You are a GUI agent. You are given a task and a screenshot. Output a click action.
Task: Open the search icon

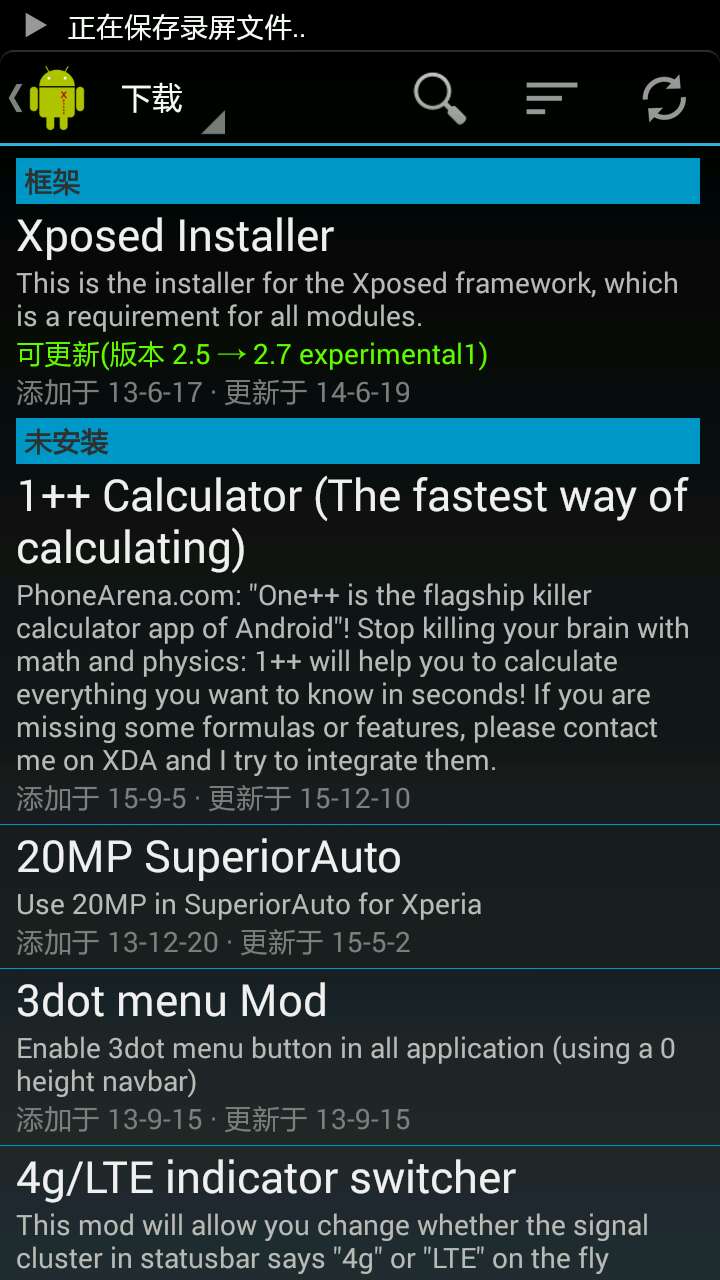pos(439,98)
